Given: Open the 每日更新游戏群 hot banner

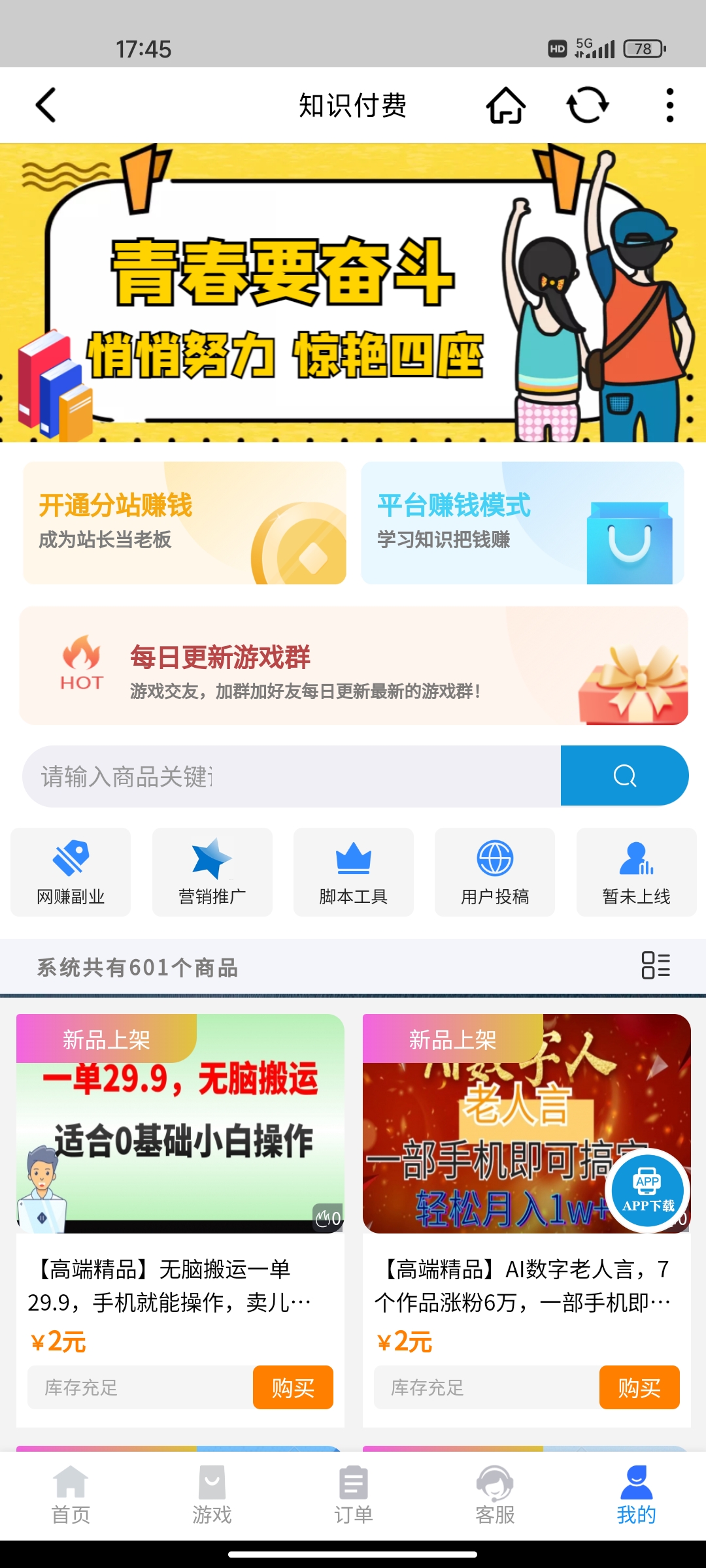Looking at the screenshot, I should coord(354,666).
